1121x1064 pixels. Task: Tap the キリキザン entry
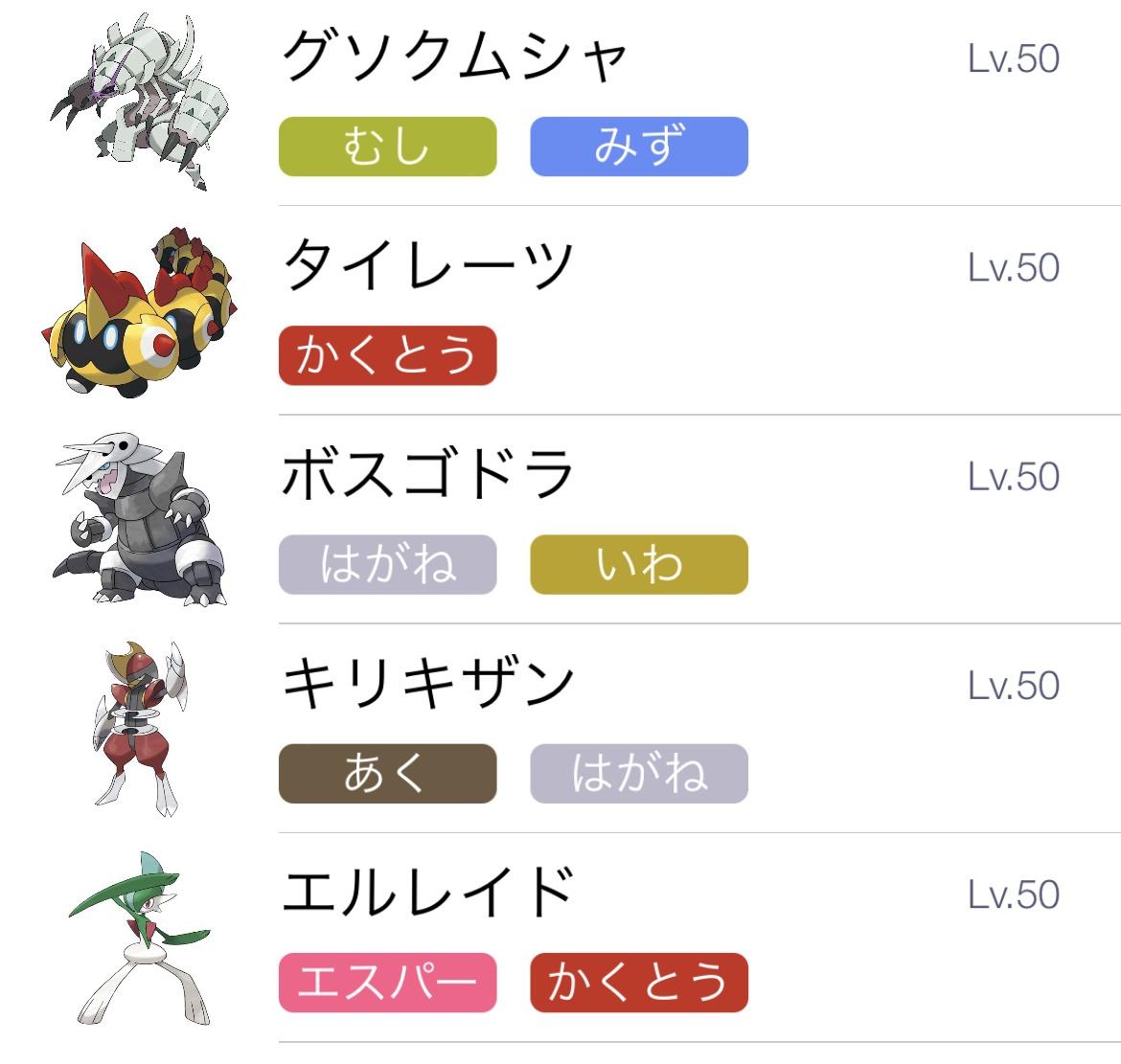[427, 684]
